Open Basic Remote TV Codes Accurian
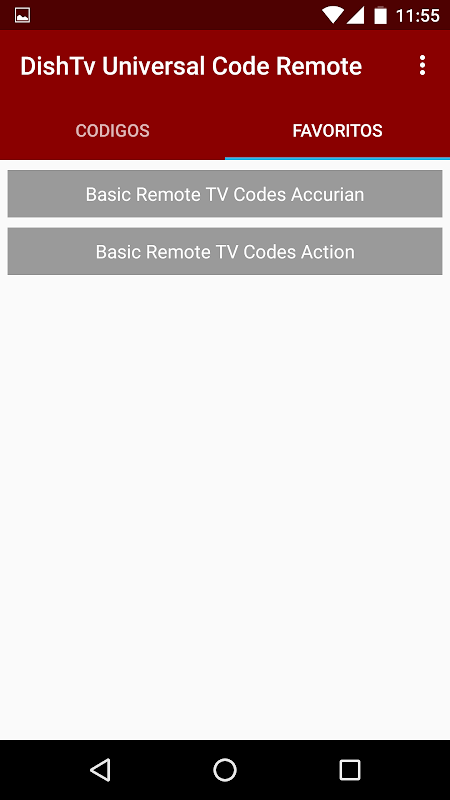The height and width of the screenshot is (800, 450). pos(225,194)
